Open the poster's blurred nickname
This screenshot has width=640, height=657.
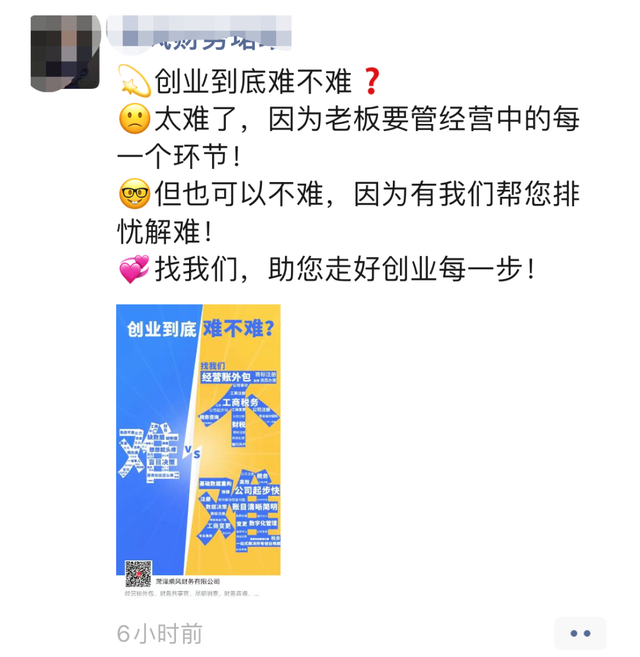200,33
